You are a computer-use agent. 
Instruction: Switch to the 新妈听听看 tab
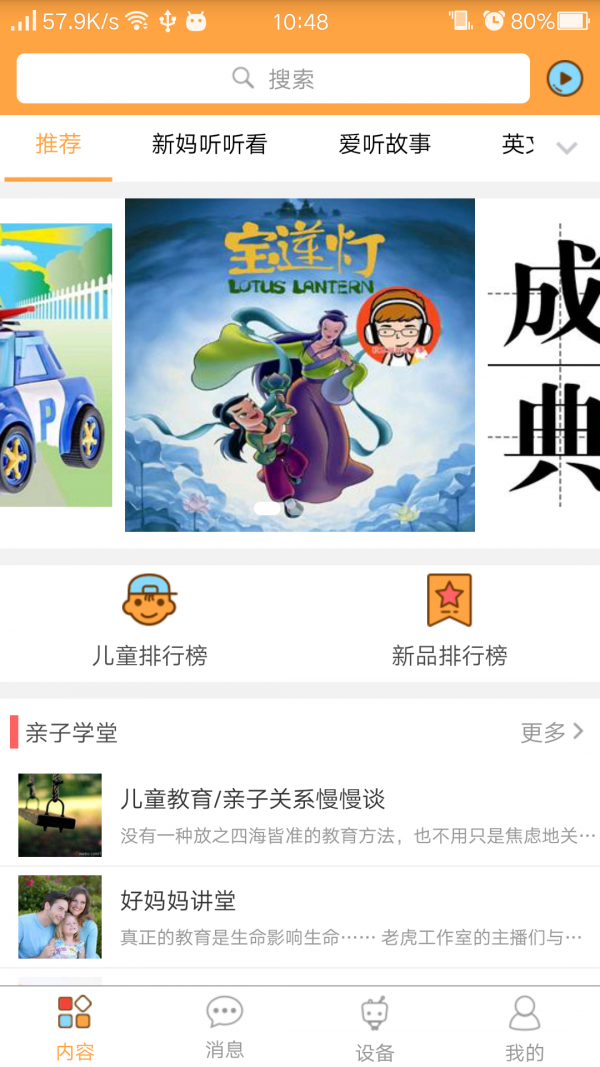point(209,144)
